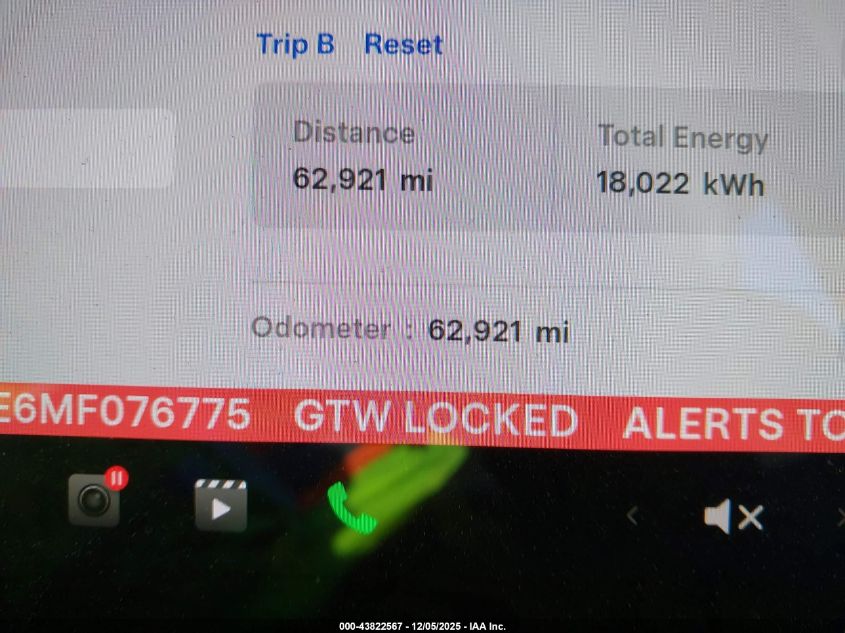The width and height of the screenshot is (845, 633).
Task: Launch the video theater app
Action: coord(221,504)
